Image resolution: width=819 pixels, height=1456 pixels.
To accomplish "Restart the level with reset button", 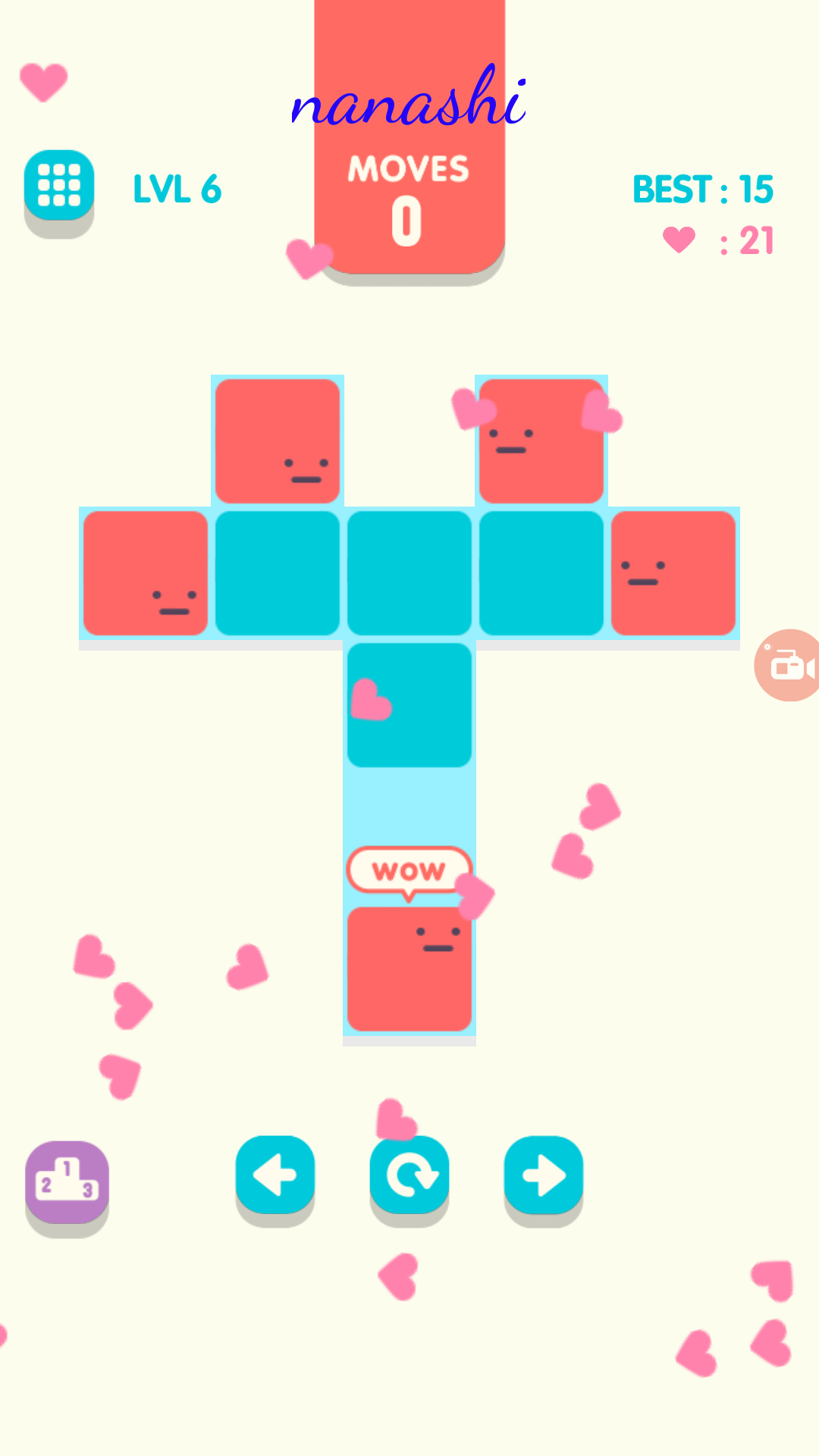I will 409,1175.
